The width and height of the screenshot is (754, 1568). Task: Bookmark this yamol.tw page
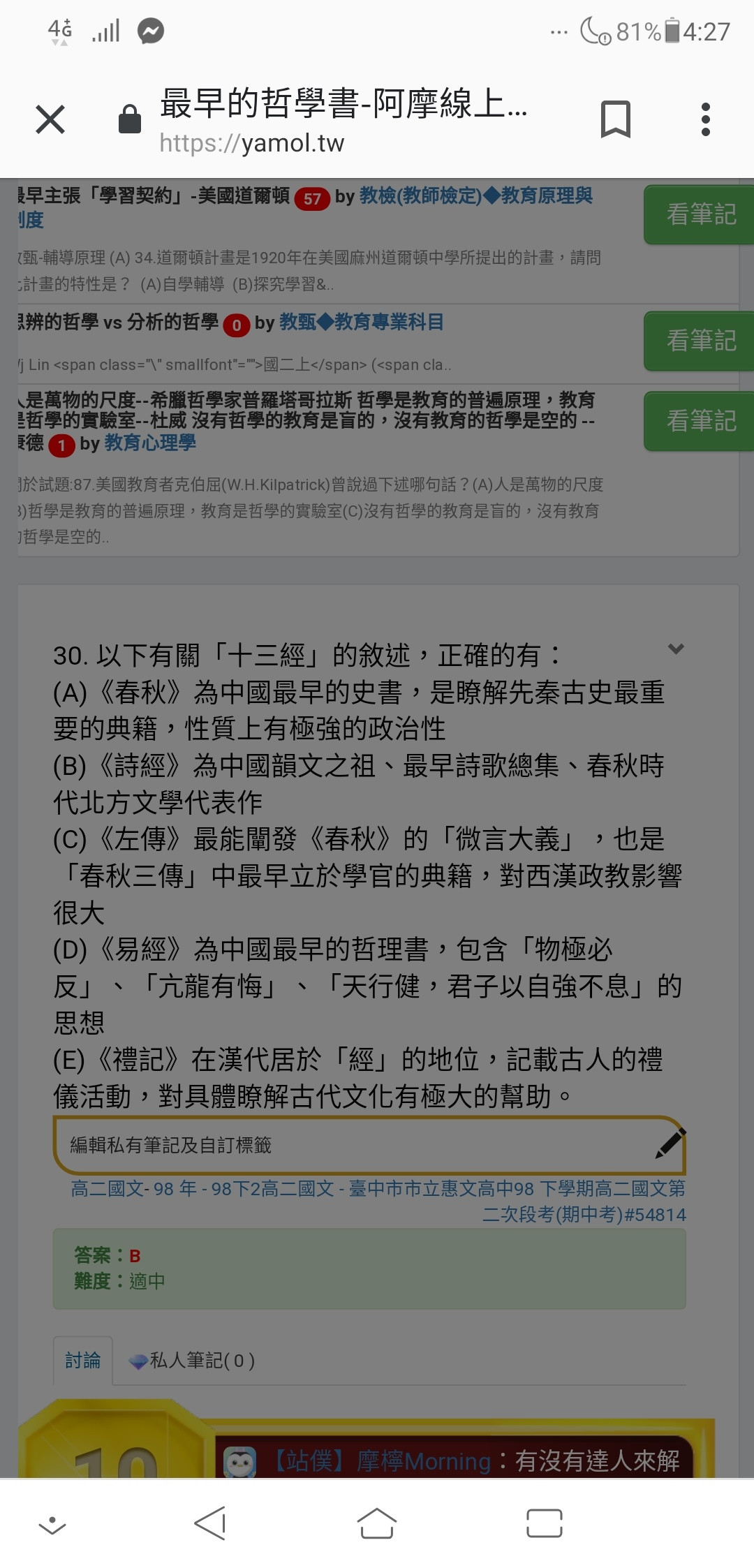[615, 119]
